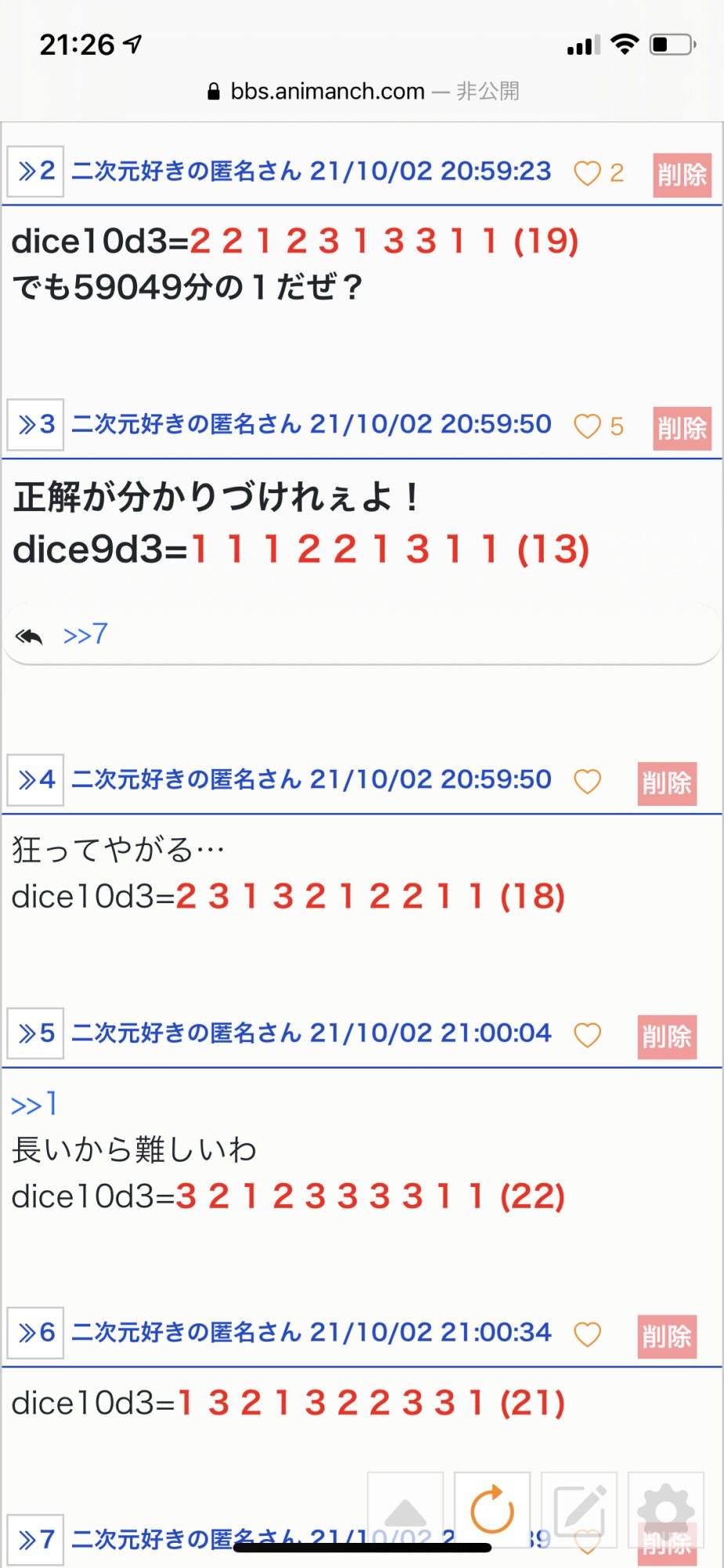Viewport: 724px width, 1568px height.
Task: Jump to top with the up arrow button
Action: 405,1511
